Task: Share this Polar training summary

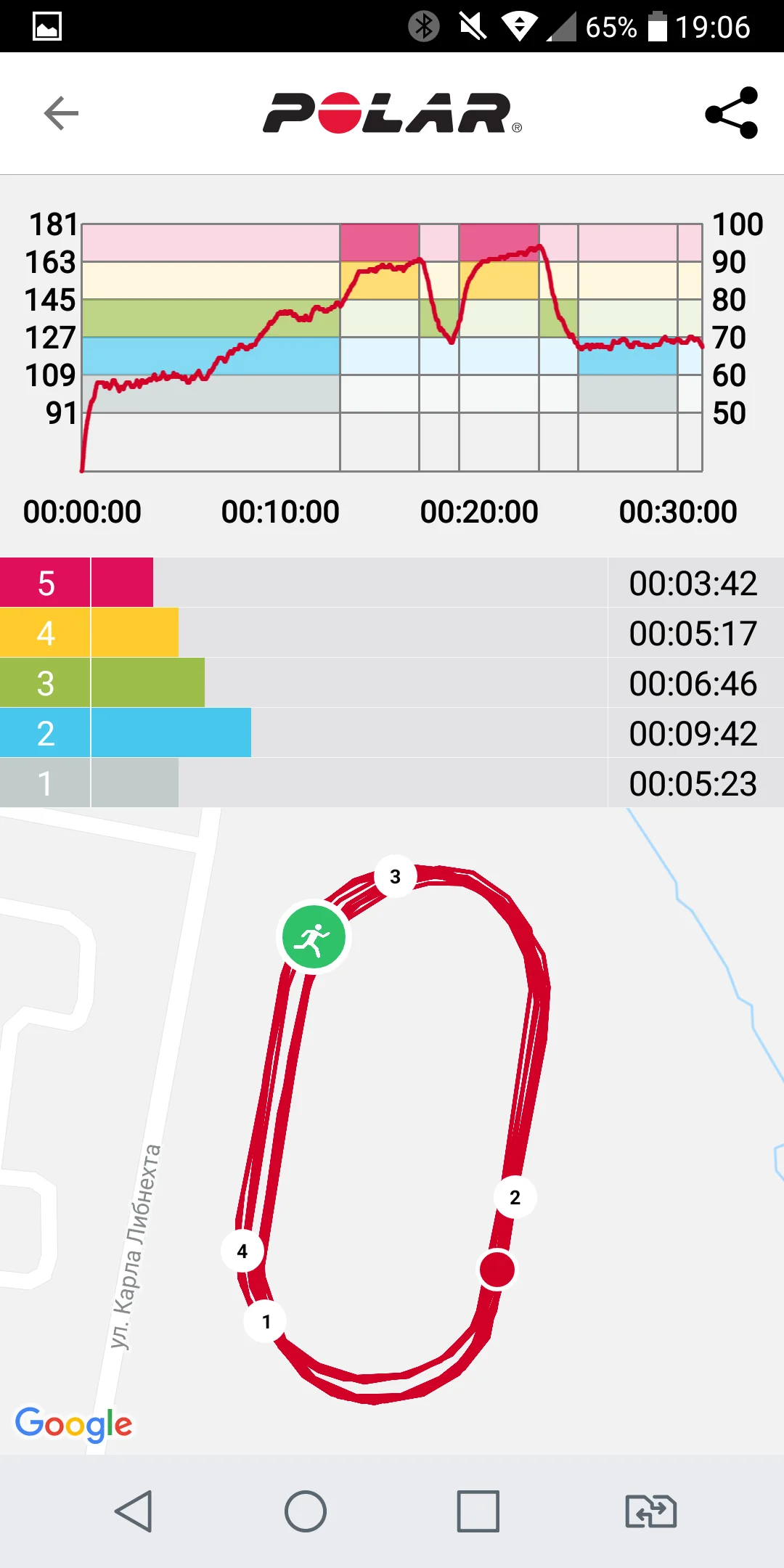Action: coord(731,113)
